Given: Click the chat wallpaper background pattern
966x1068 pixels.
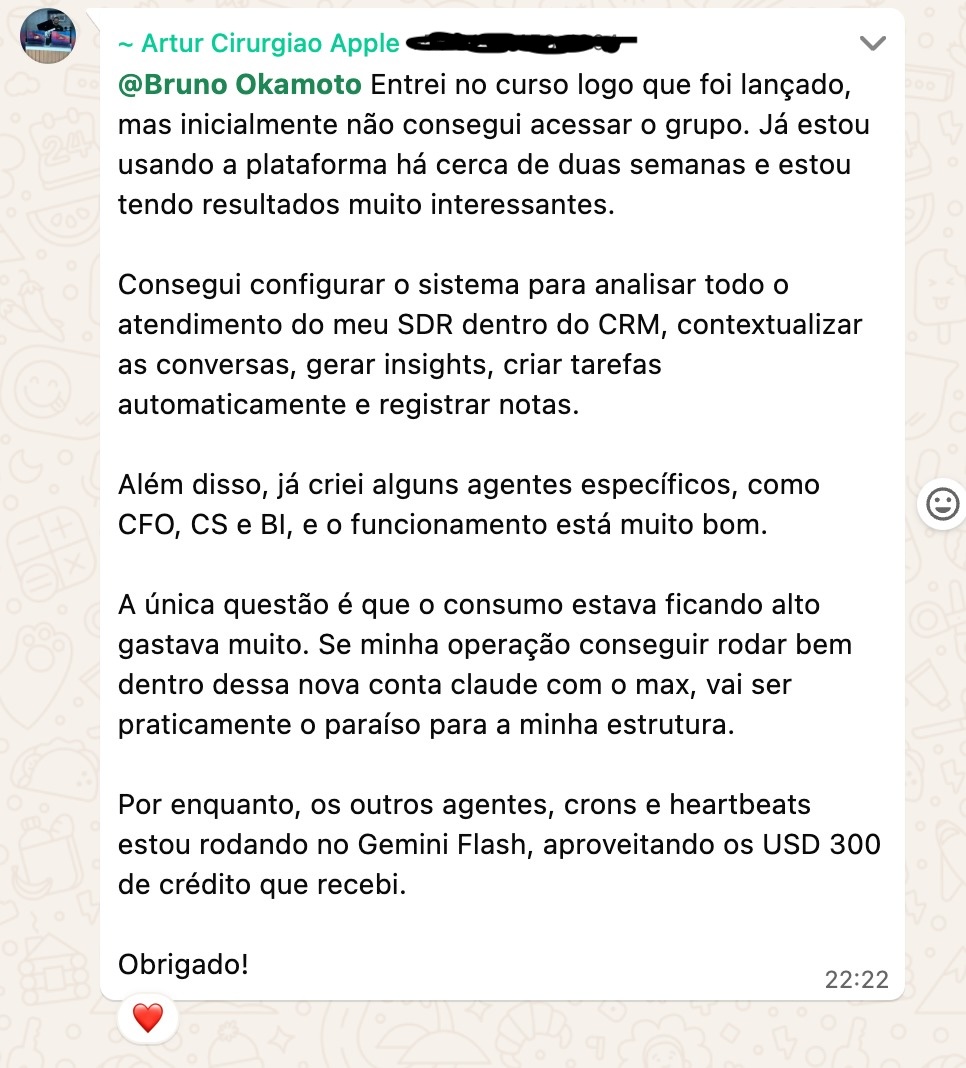Looking at the screenshot, I should [50, 600].
